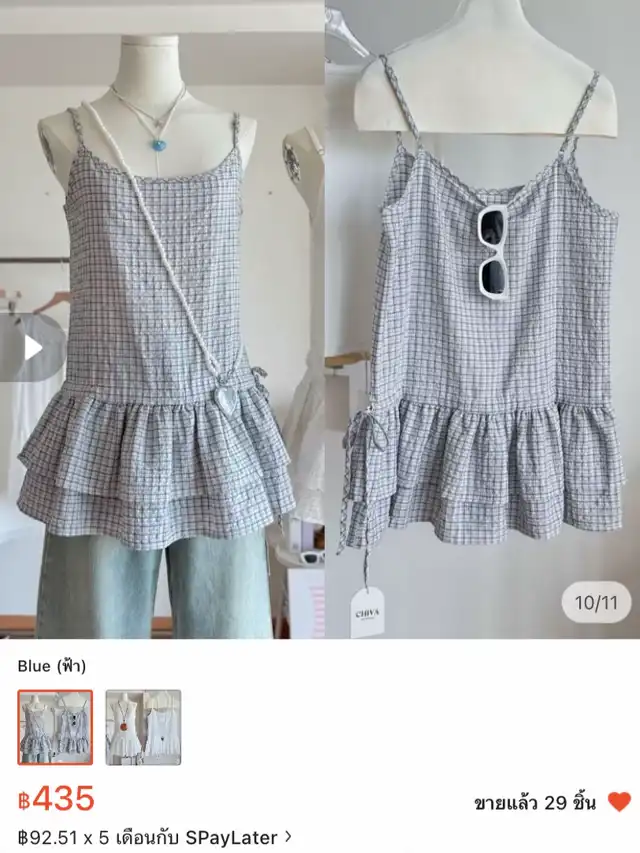This screenshot has height=853, width=640.
Task: Play the product video
Action: point(33,348)
